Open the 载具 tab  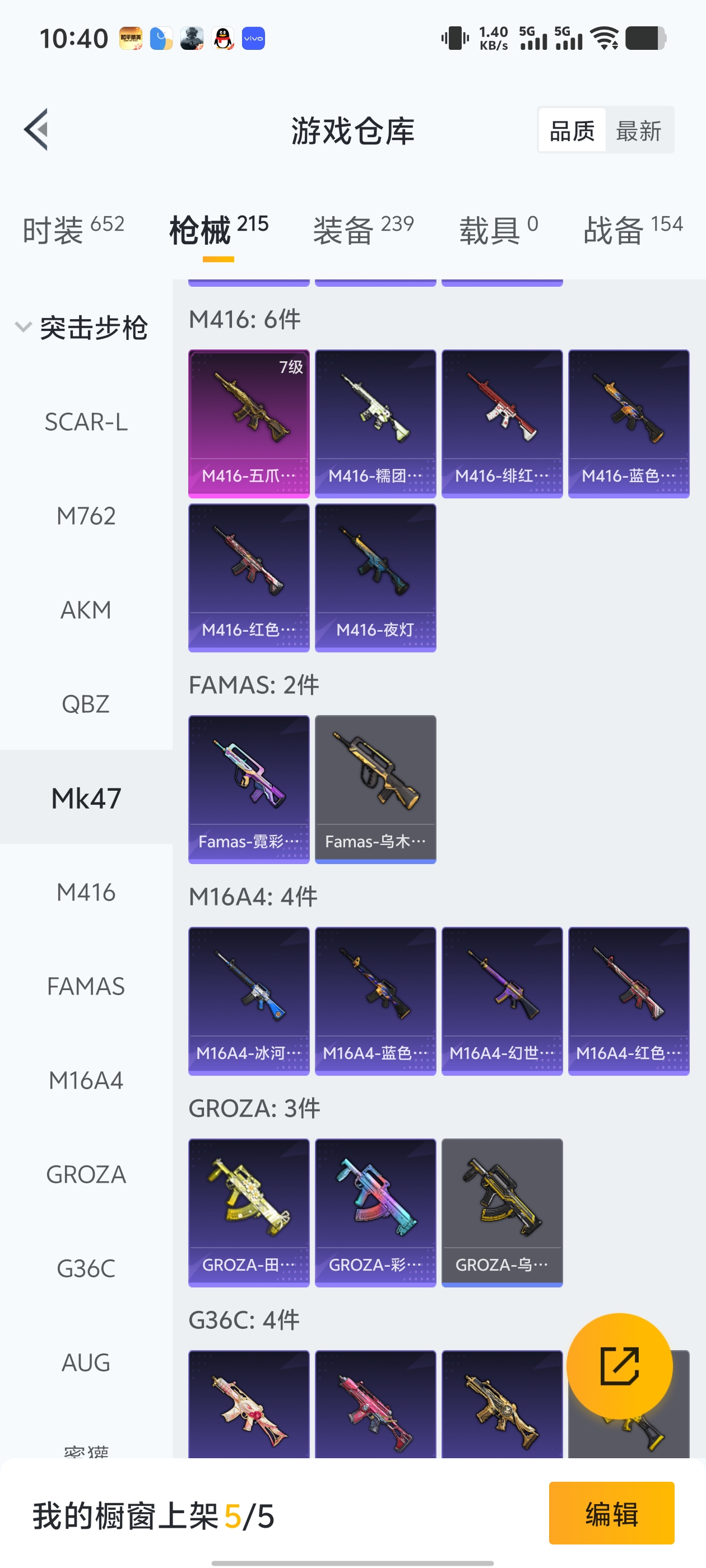click(498, 230)
